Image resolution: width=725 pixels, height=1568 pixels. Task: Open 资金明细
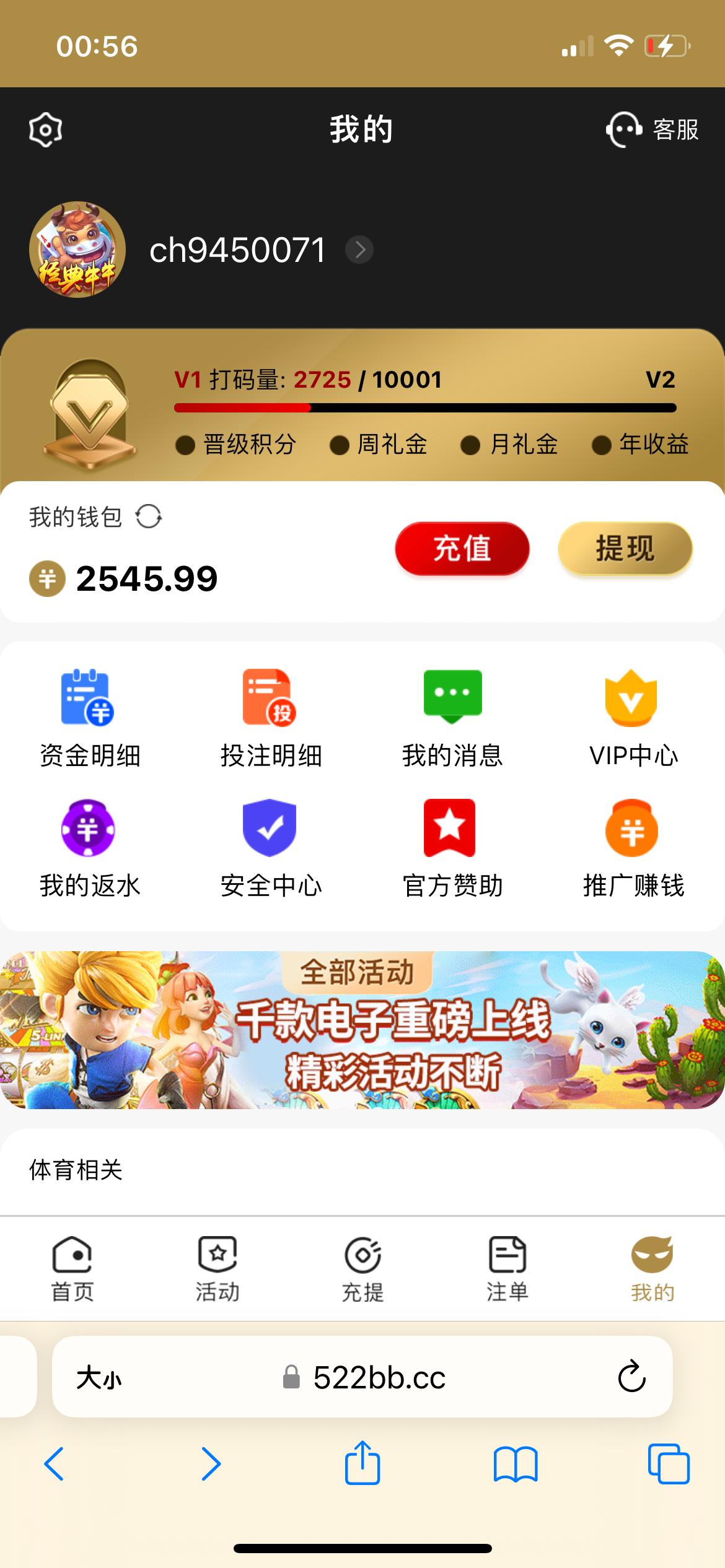pos(90,718)
